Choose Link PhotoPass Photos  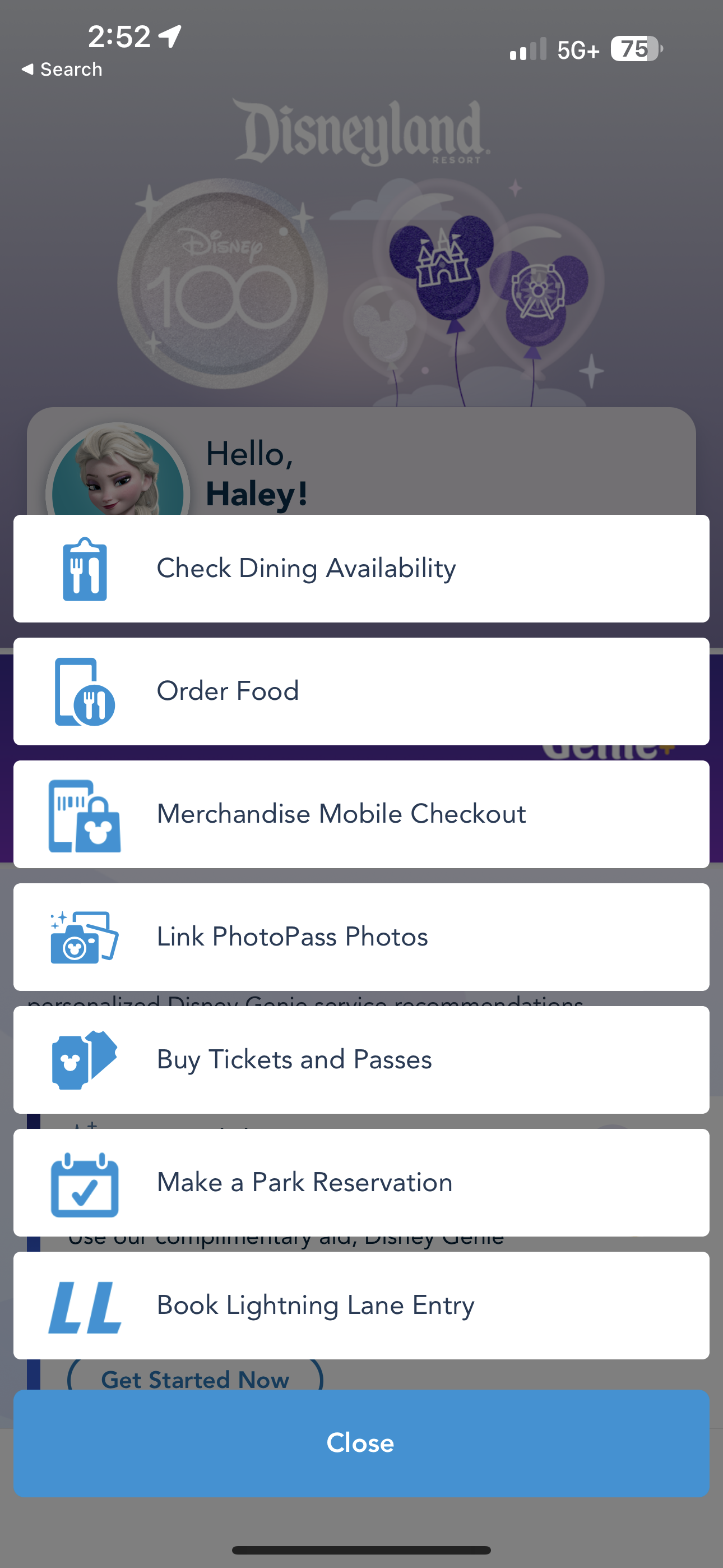(361, 937)
